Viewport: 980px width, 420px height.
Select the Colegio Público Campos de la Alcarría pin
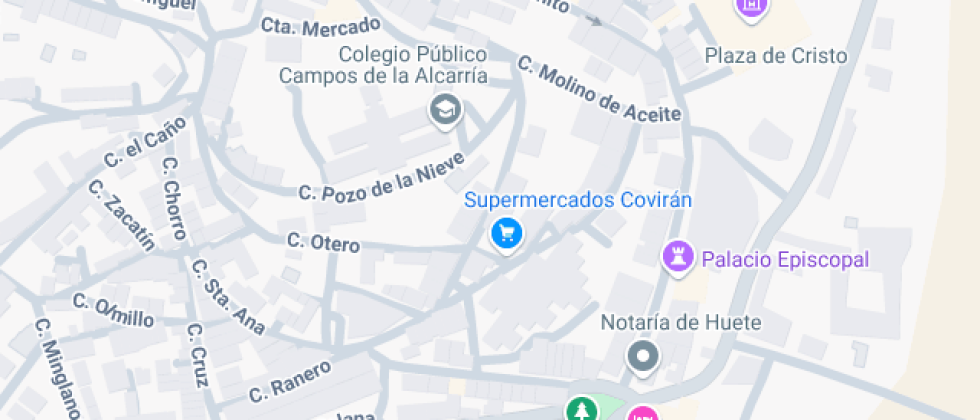coord(445,109)
